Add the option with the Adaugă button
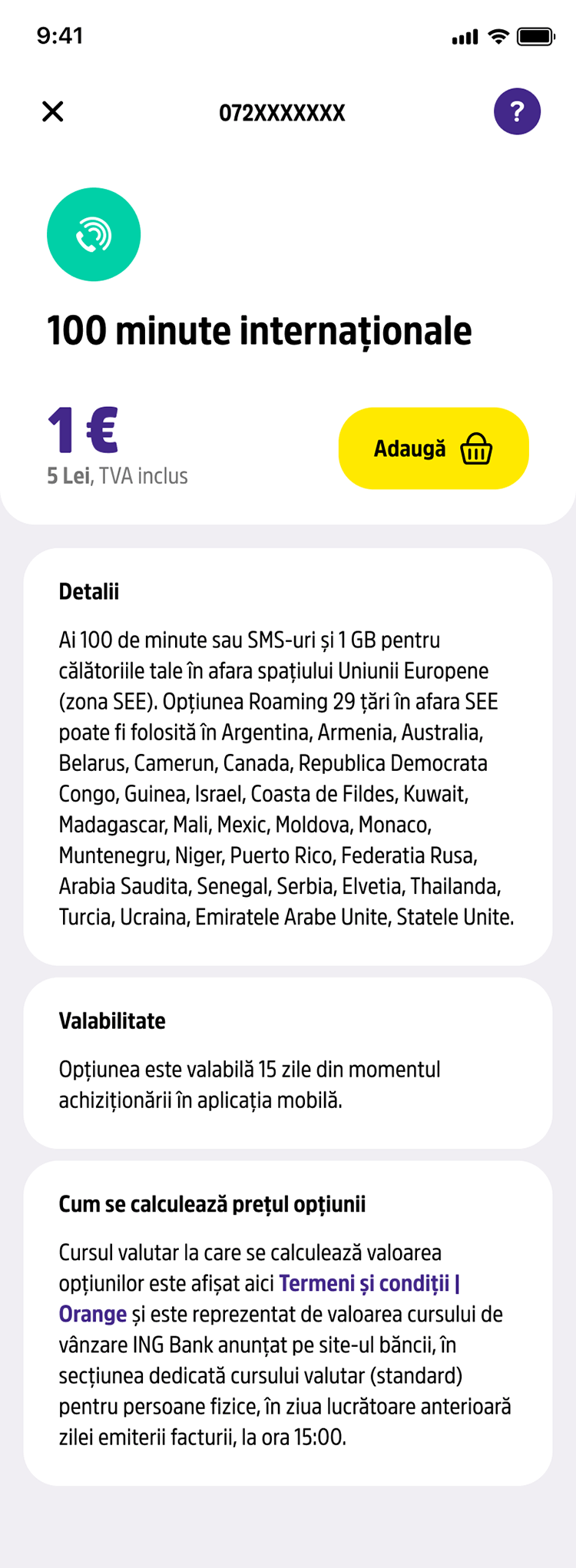This screenshot has height=1568, width=576. point(433,448)
